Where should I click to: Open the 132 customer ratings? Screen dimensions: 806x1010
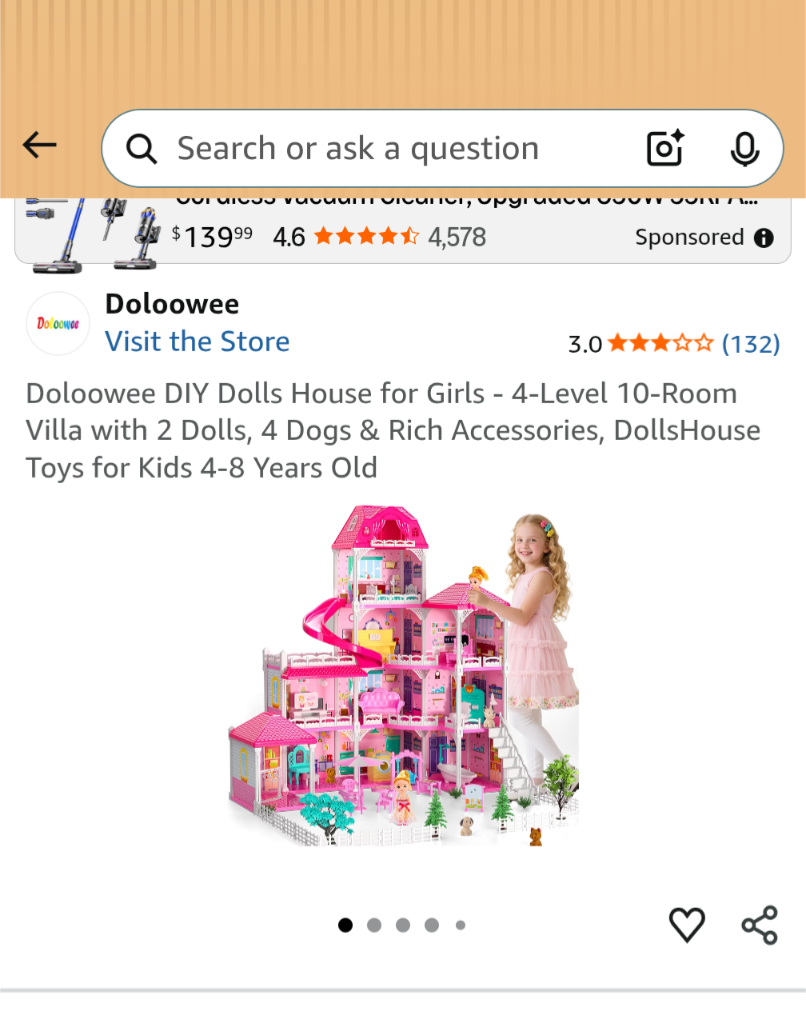[750, 344]
